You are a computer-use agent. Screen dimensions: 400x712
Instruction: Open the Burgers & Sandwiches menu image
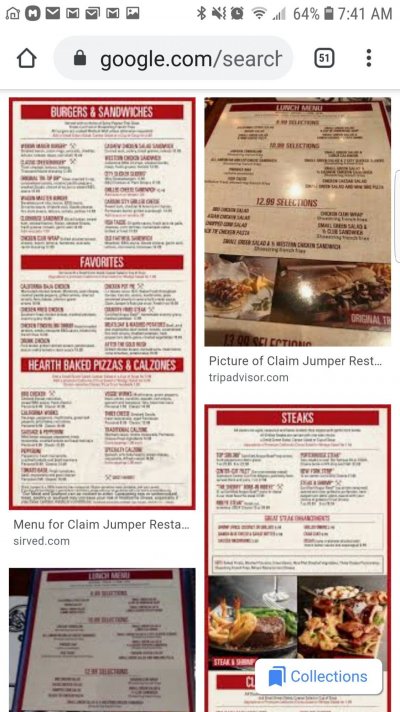coord(102,303)
